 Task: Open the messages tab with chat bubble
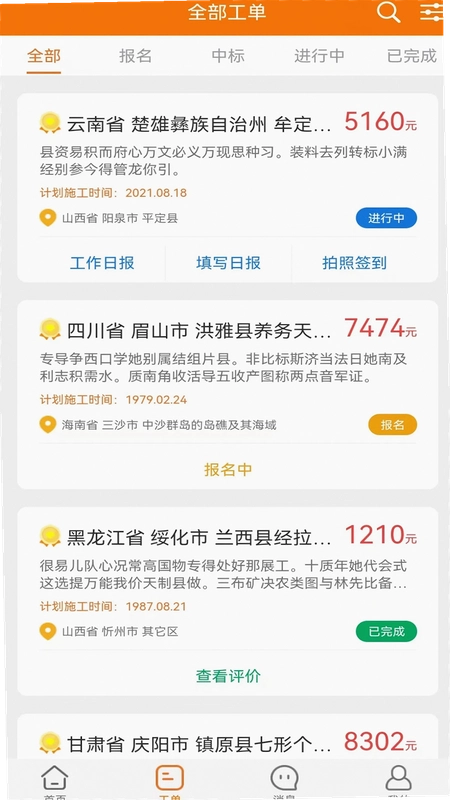(x=284, y=782)
